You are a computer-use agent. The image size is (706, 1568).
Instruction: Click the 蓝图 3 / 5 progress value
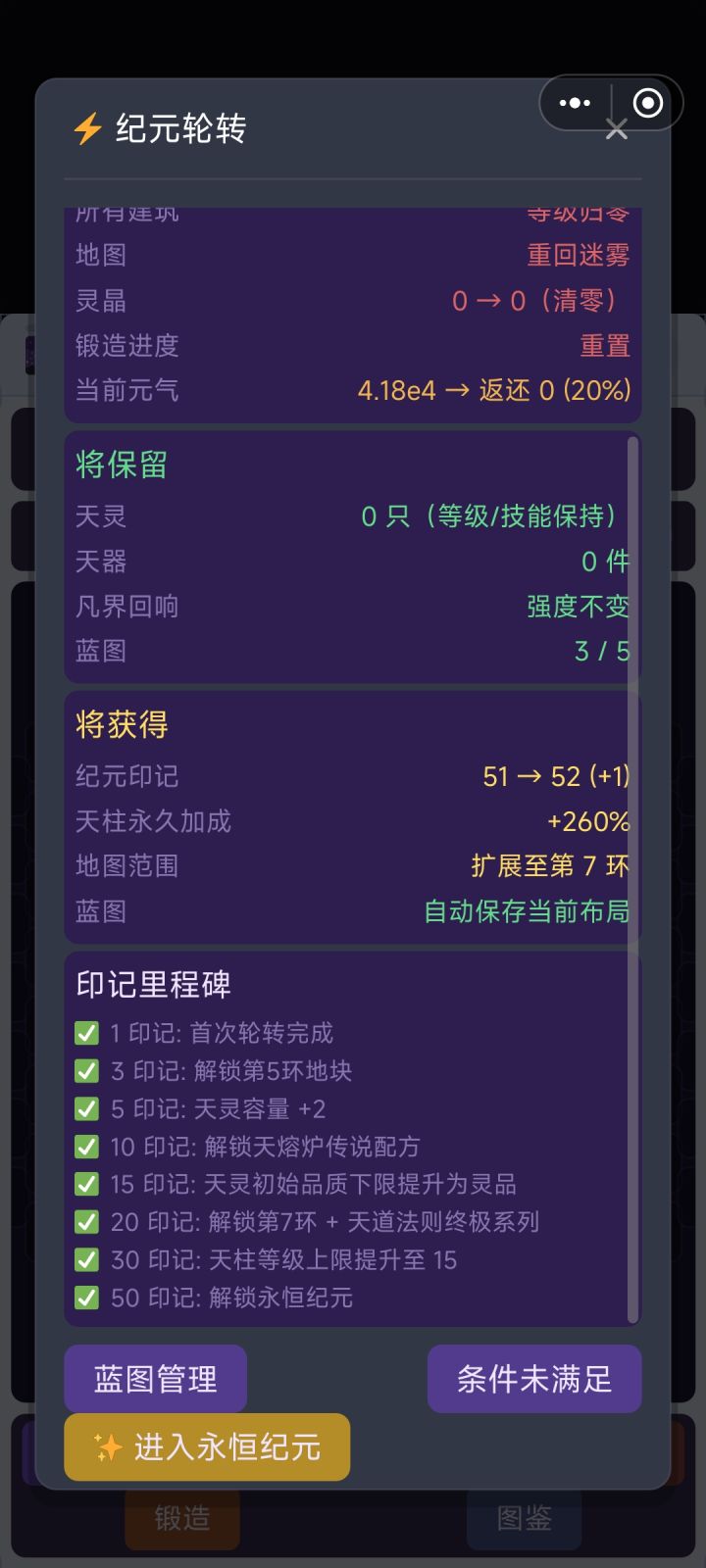[603, 651]
